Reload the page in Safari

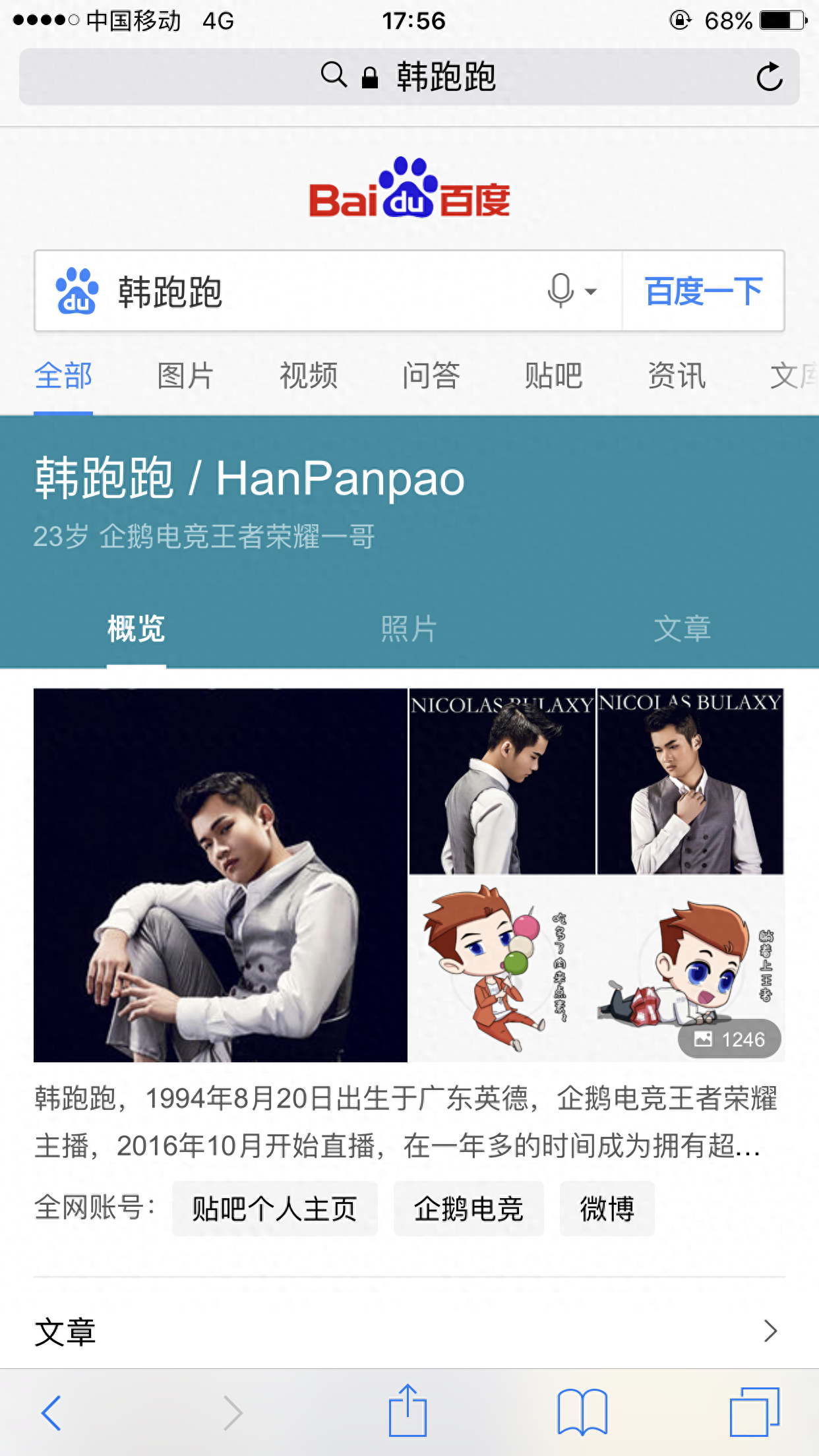pyautogui.click(x=769, y=77)
